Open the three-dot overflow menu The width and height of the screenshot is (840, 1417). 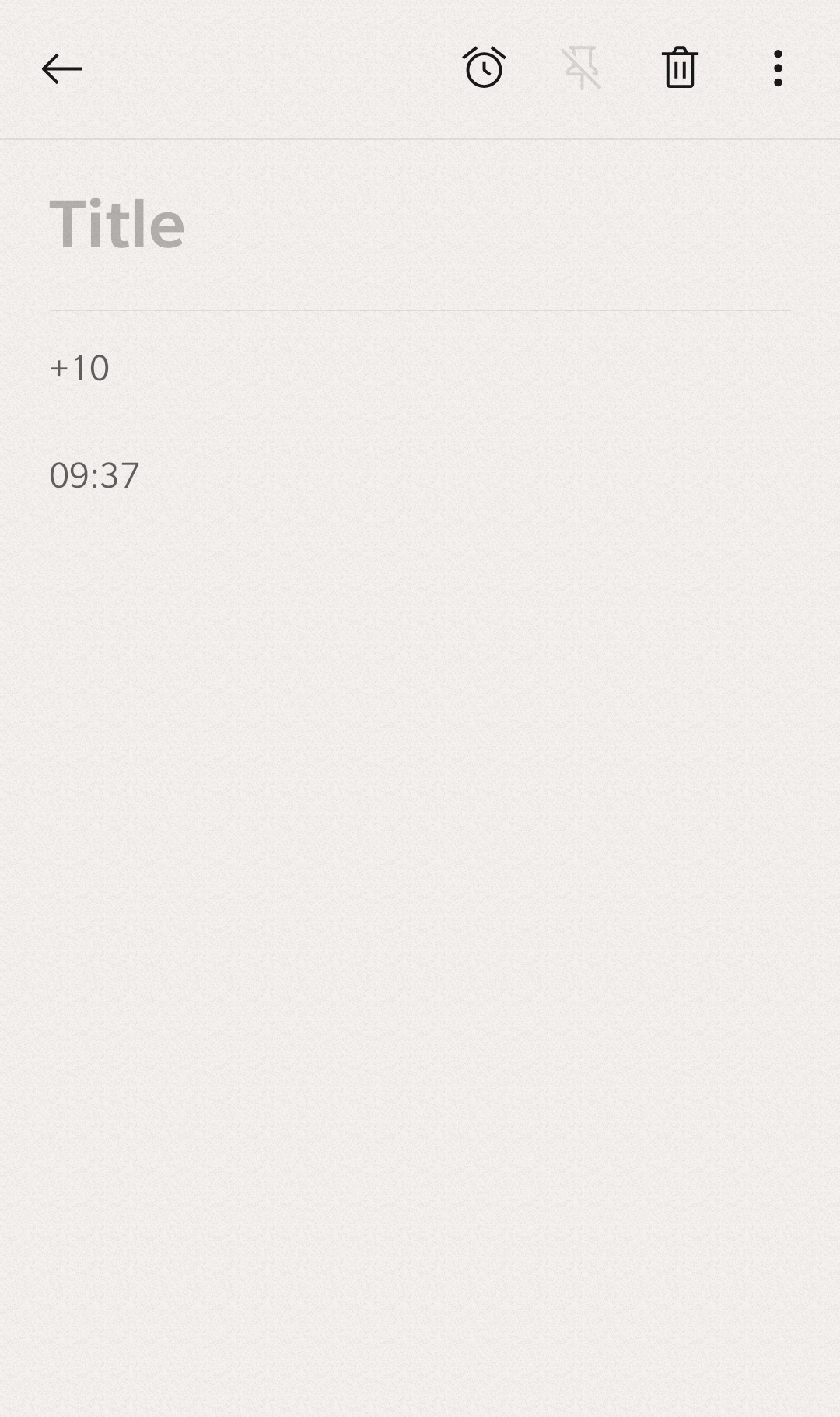[x=778, y=68]
